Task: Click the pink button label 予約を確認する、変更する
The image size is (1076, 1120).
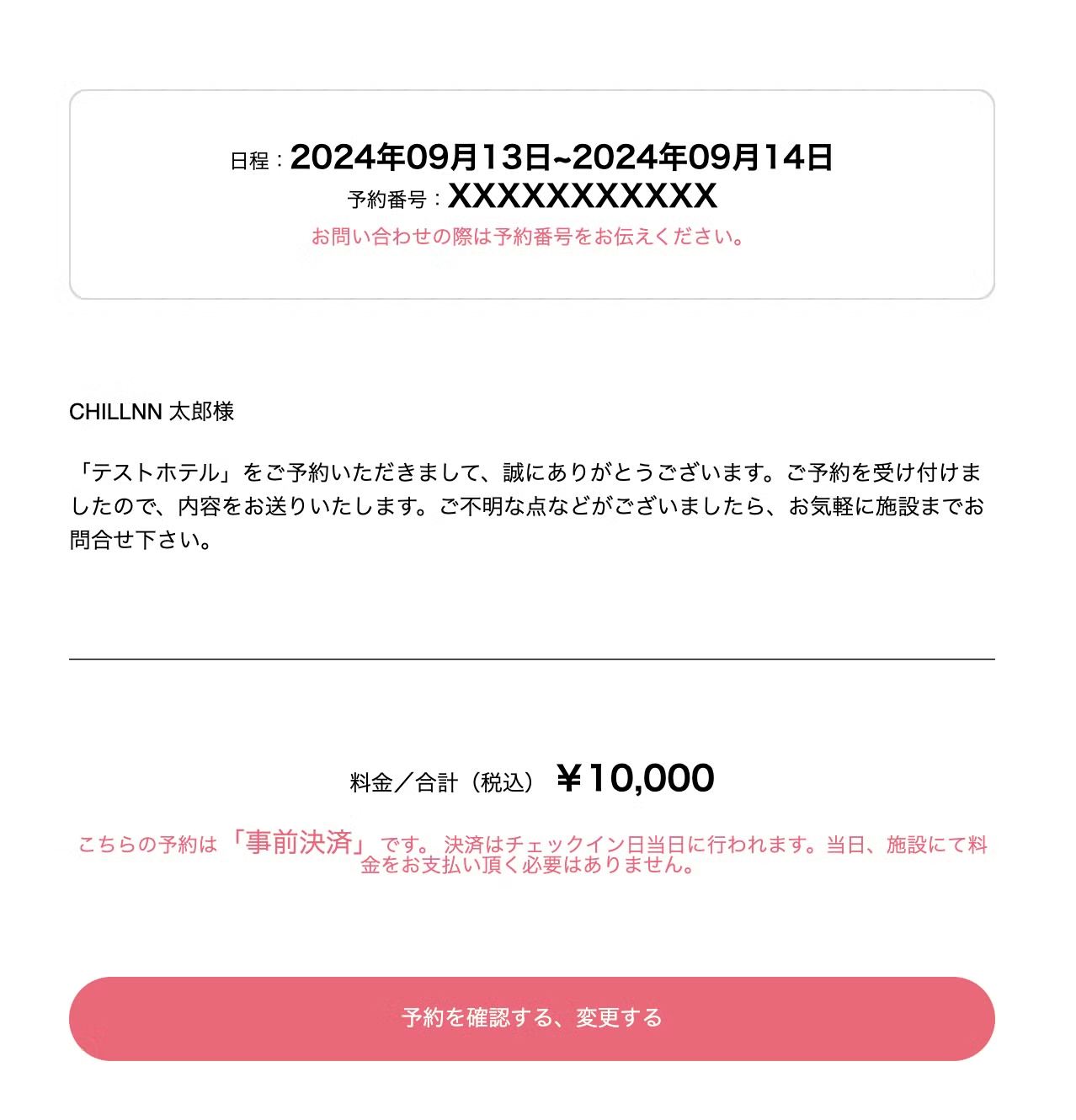Action: [x=532, y=1017]
